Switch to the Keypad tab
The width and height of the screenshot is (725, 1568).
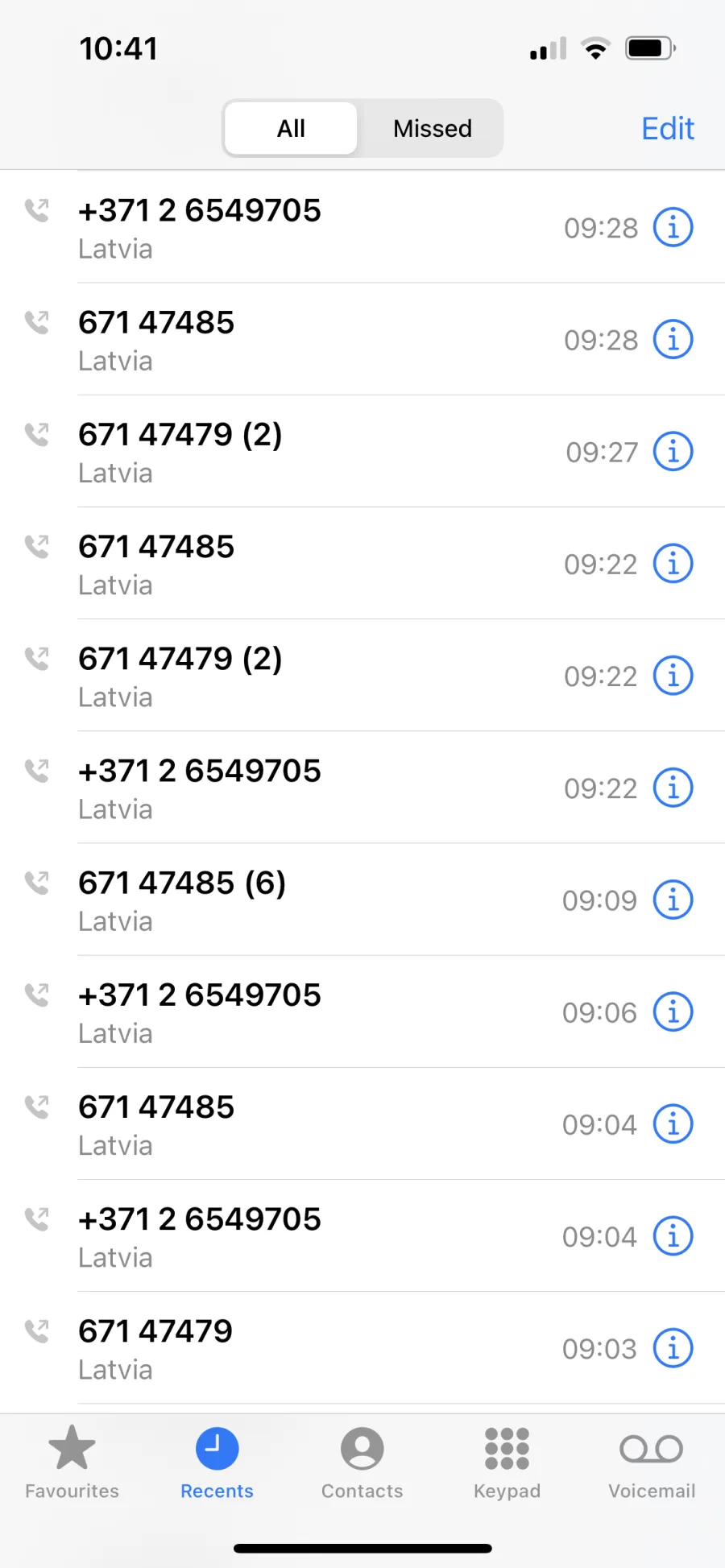pyautogui.click(x=507, y=1463)
